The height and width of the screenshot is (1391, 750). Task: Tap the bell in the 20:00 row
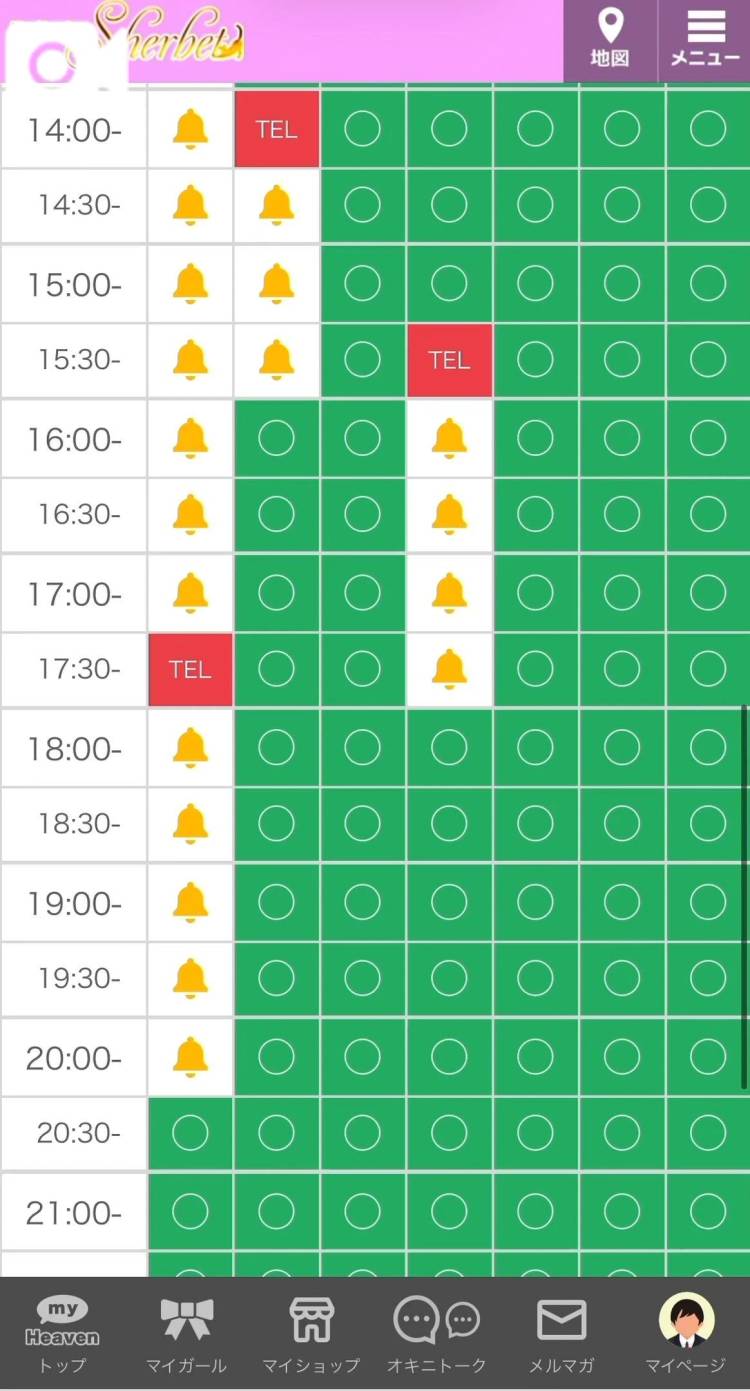point(190,1057)
